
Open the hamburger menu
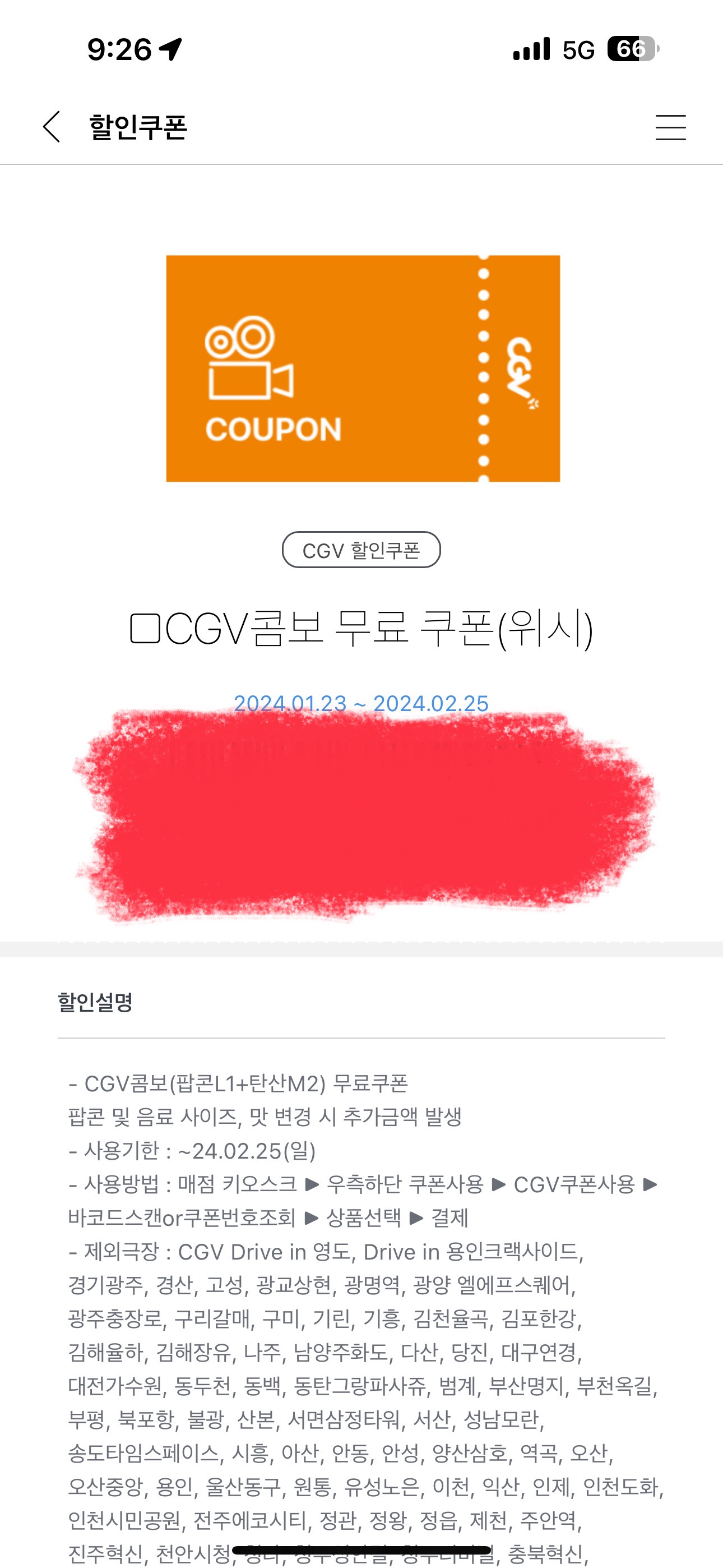[x=671, y=128]
